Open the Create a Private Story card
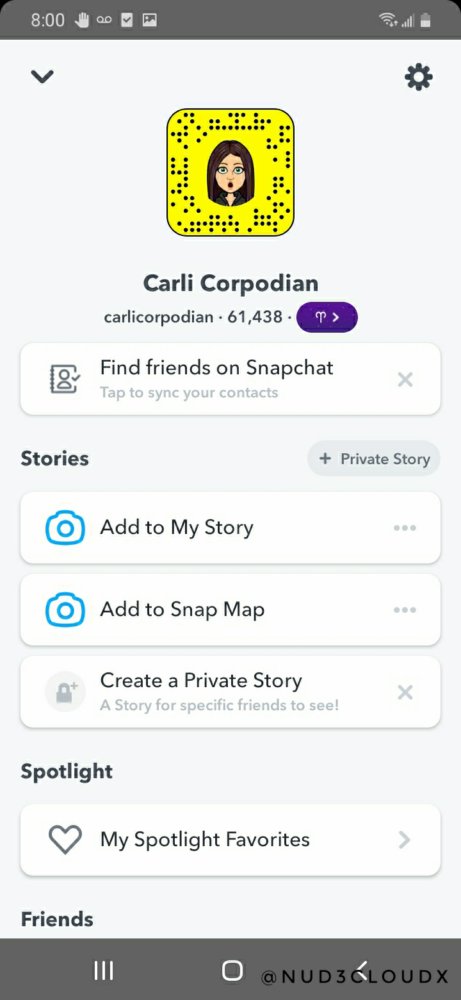The image size is (461, 1000). [230, 692]
